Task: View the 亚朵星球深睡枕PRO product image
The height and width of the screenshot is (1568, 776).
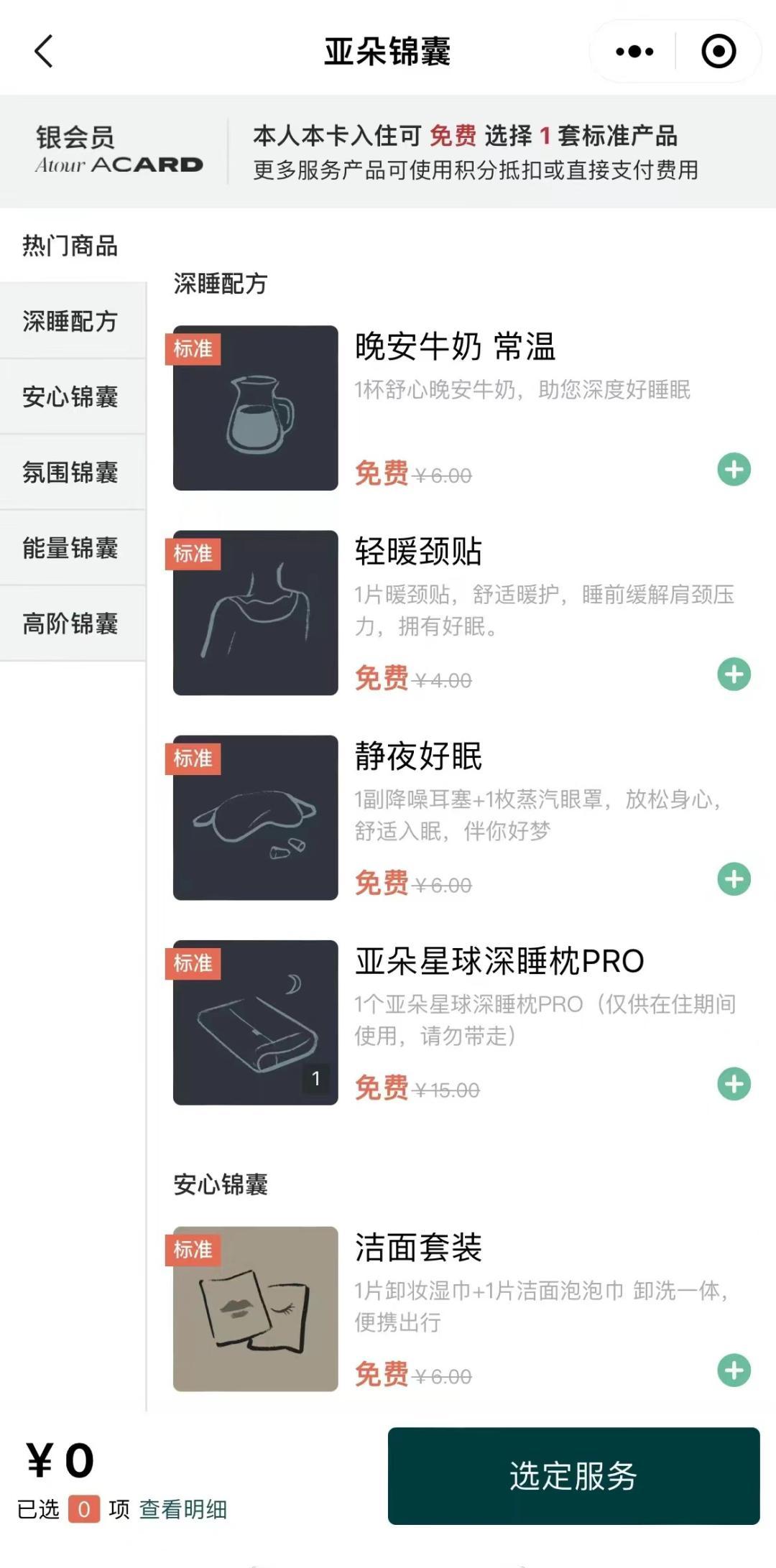Action: click(255, 1022)
